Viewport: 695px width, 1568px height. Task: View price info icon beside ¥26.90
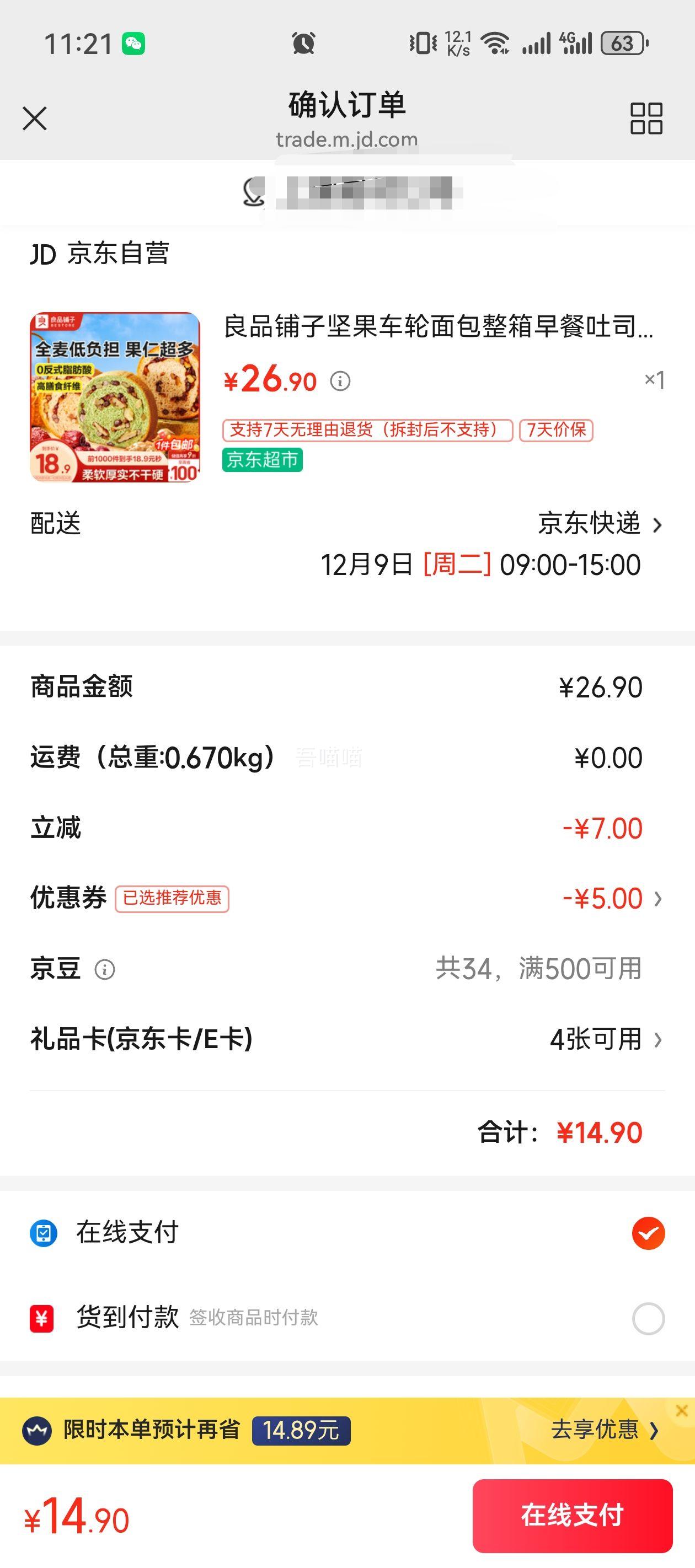(340, 382)
